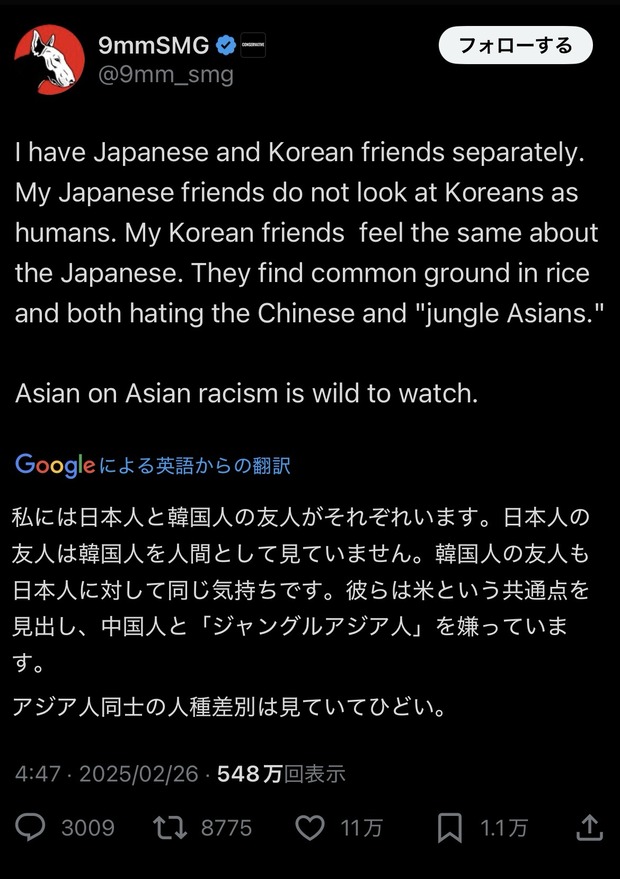Screen dimensions: 620x879
Task: Bookmark this post
Action: click(450, 827)
